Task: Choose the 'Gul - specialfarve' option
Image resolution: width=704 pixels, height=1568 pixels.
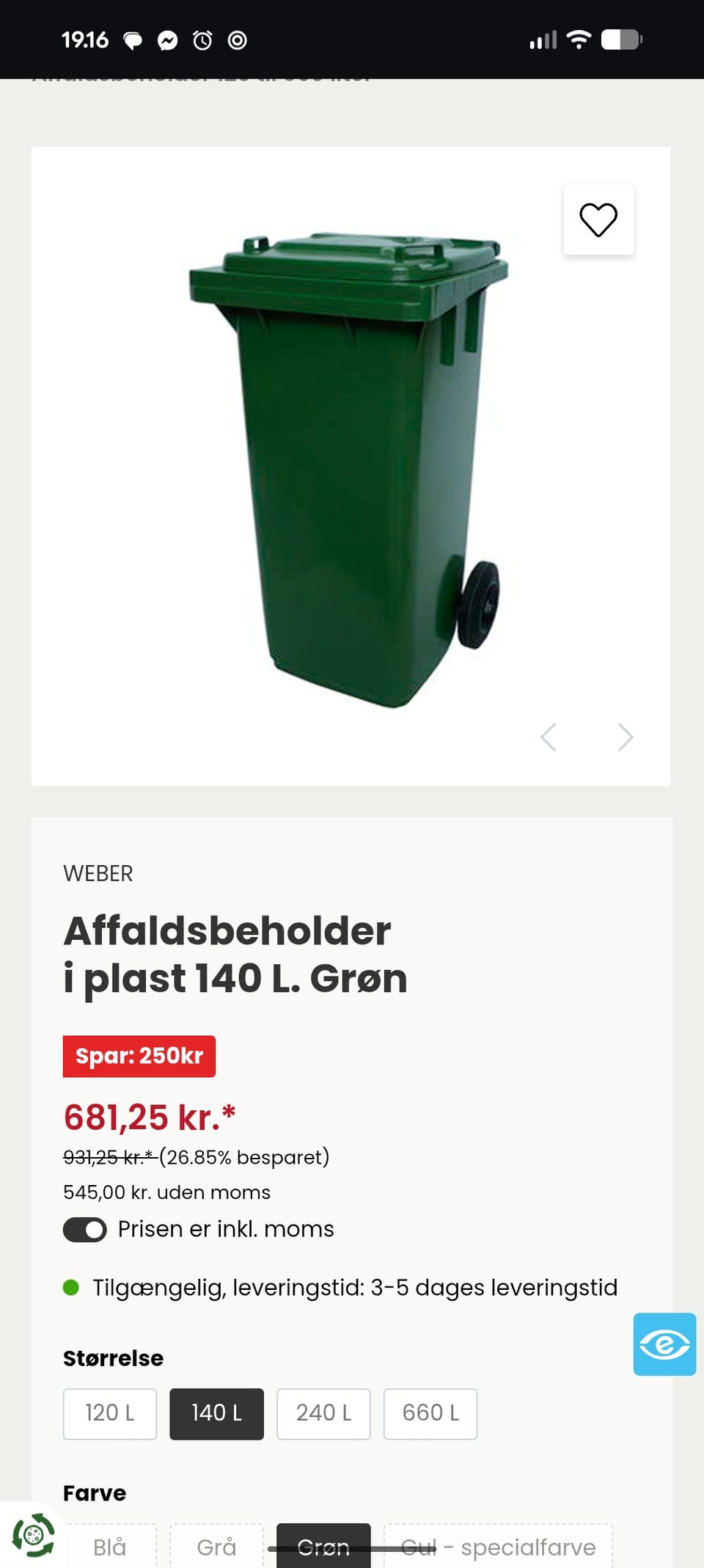Action: point(497,1545)
